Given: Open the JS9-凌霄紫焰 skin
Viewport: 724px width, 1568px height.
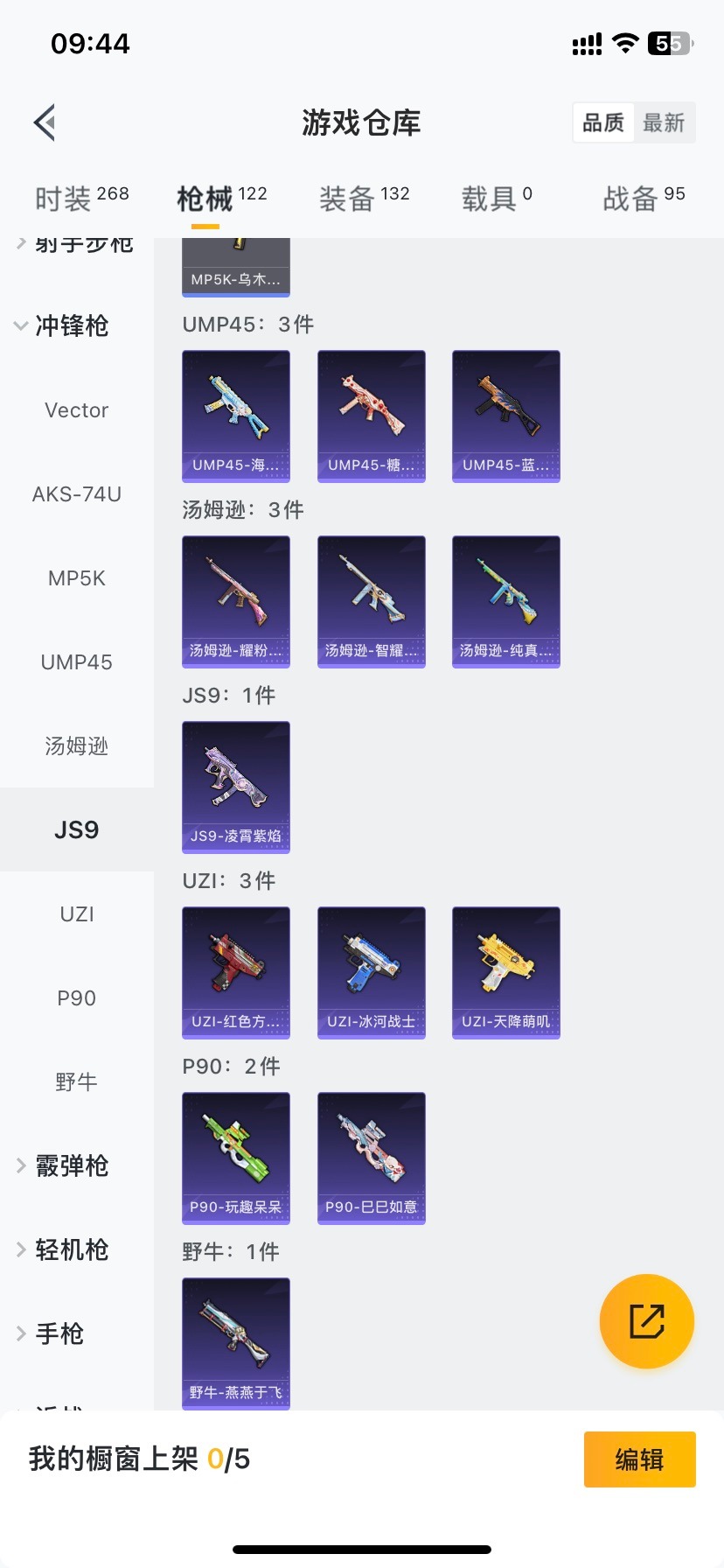Looking at the screenshot, I should 236,786.
